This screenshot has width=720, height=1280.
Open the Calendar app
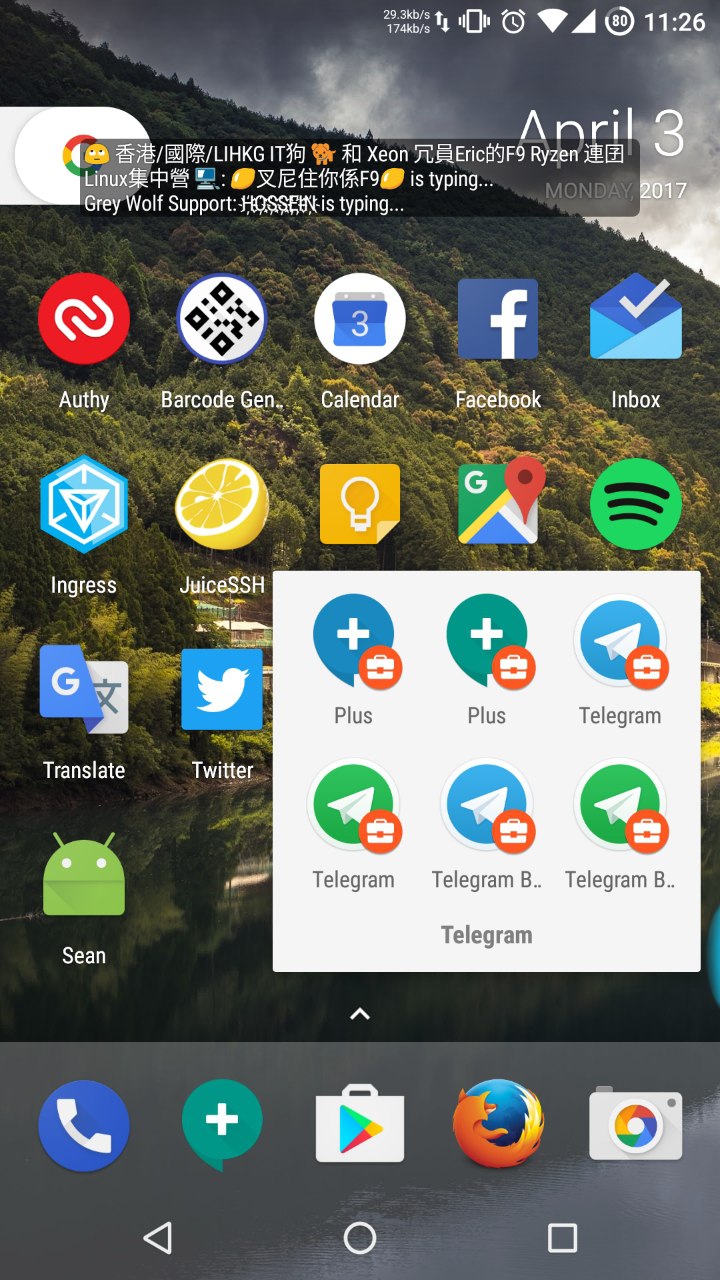pyautogui.click(x=360, y=320)
